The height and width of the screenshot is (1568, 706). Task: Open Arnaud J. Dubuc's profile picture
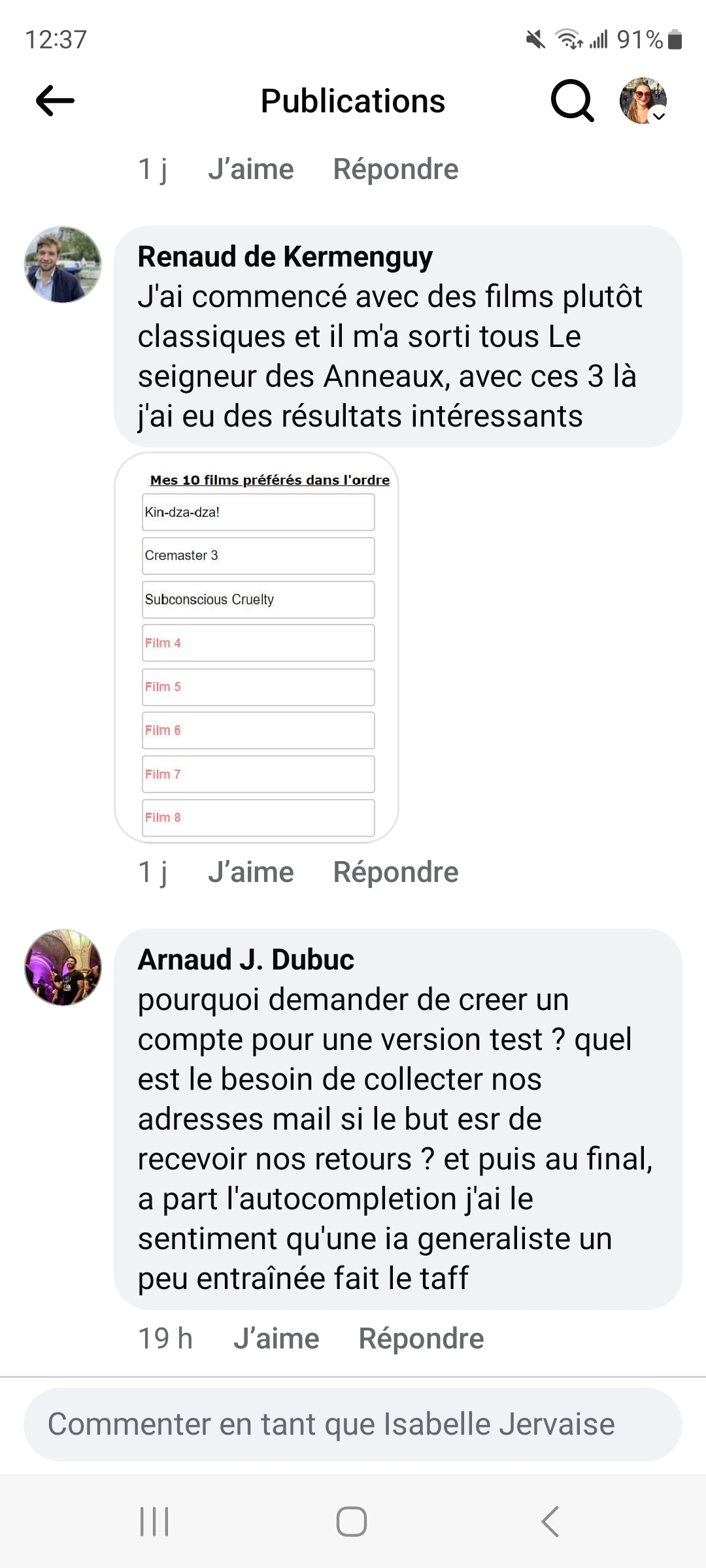pos(63,967)
